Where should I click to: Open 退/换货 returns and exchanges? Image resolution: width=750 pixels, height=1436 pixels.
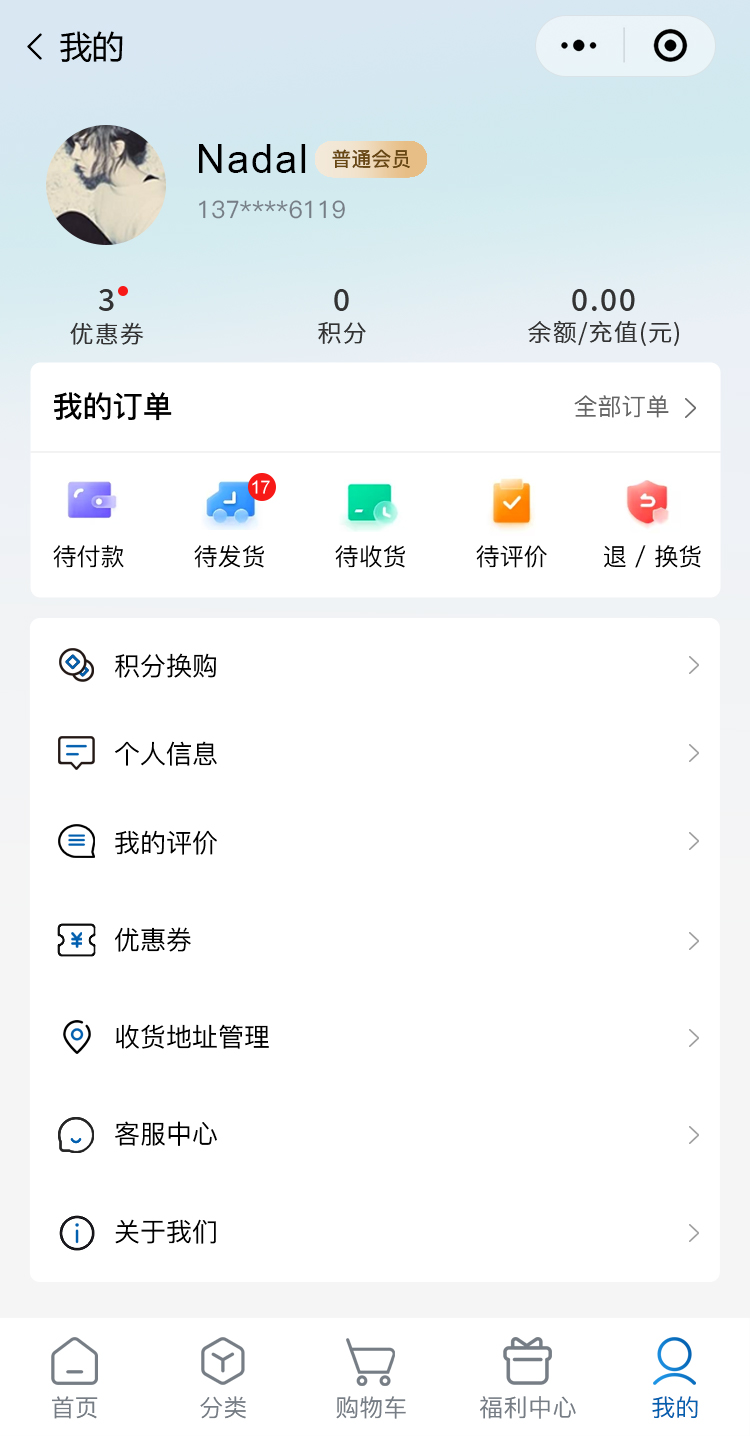tap(652, 524)
